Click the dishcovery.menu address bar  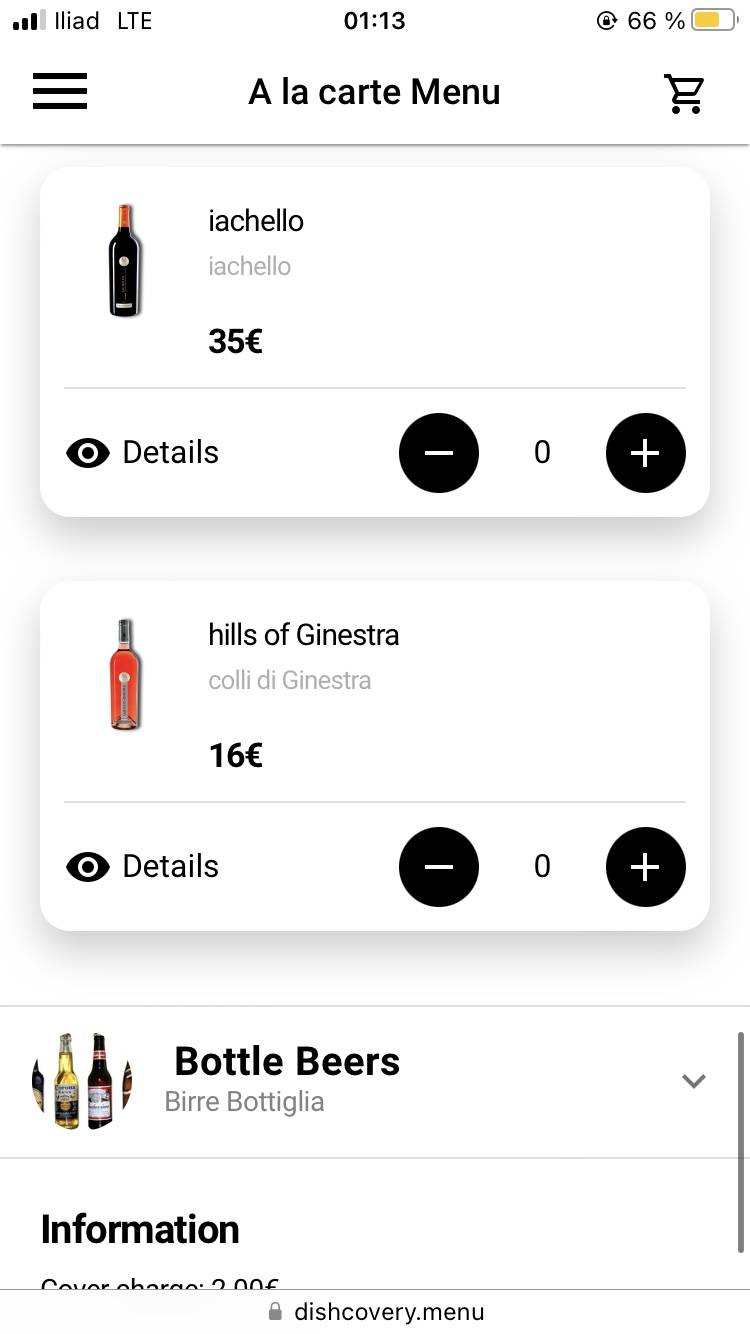click(390, 1311)
